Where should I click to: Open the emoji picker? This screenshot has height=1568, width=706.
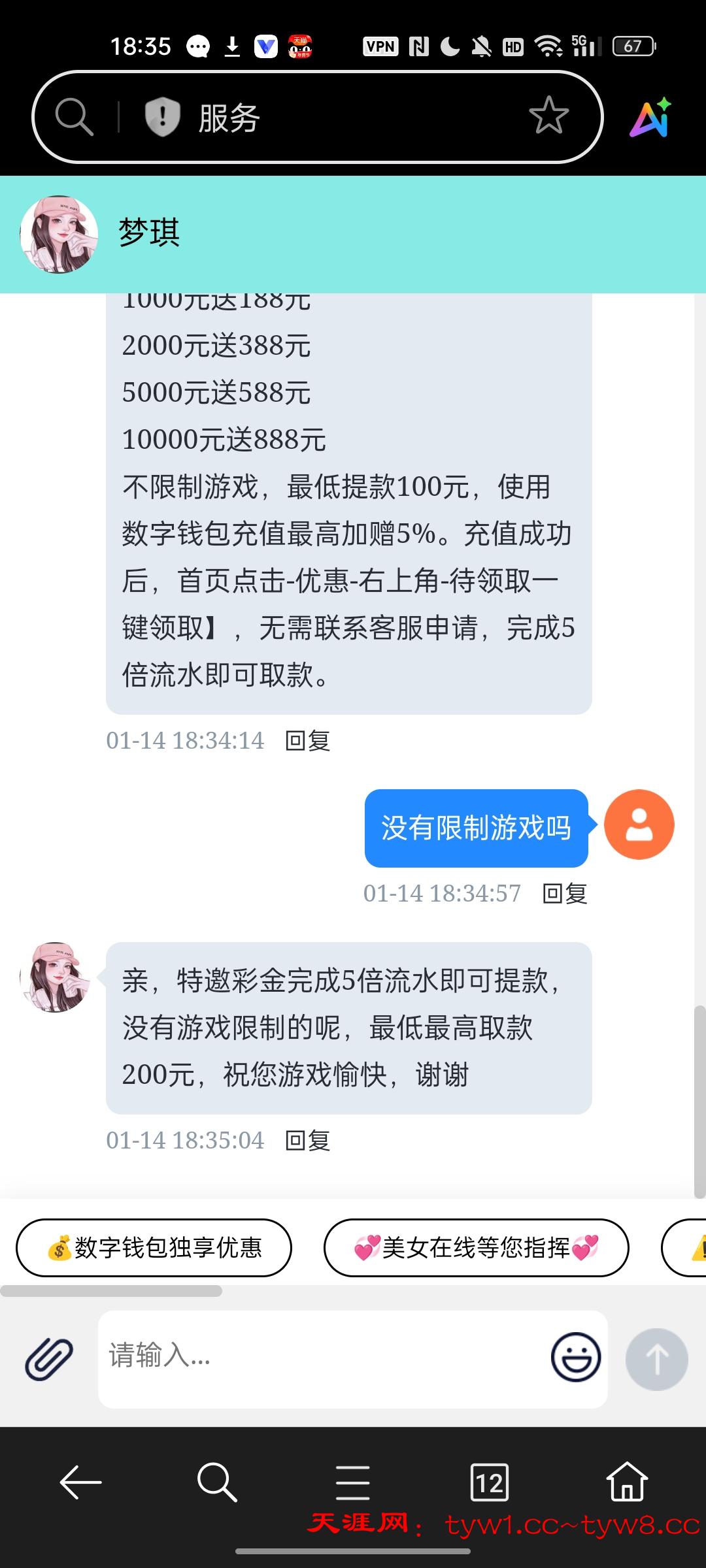pyautogui.click(x=576, y=1358)
